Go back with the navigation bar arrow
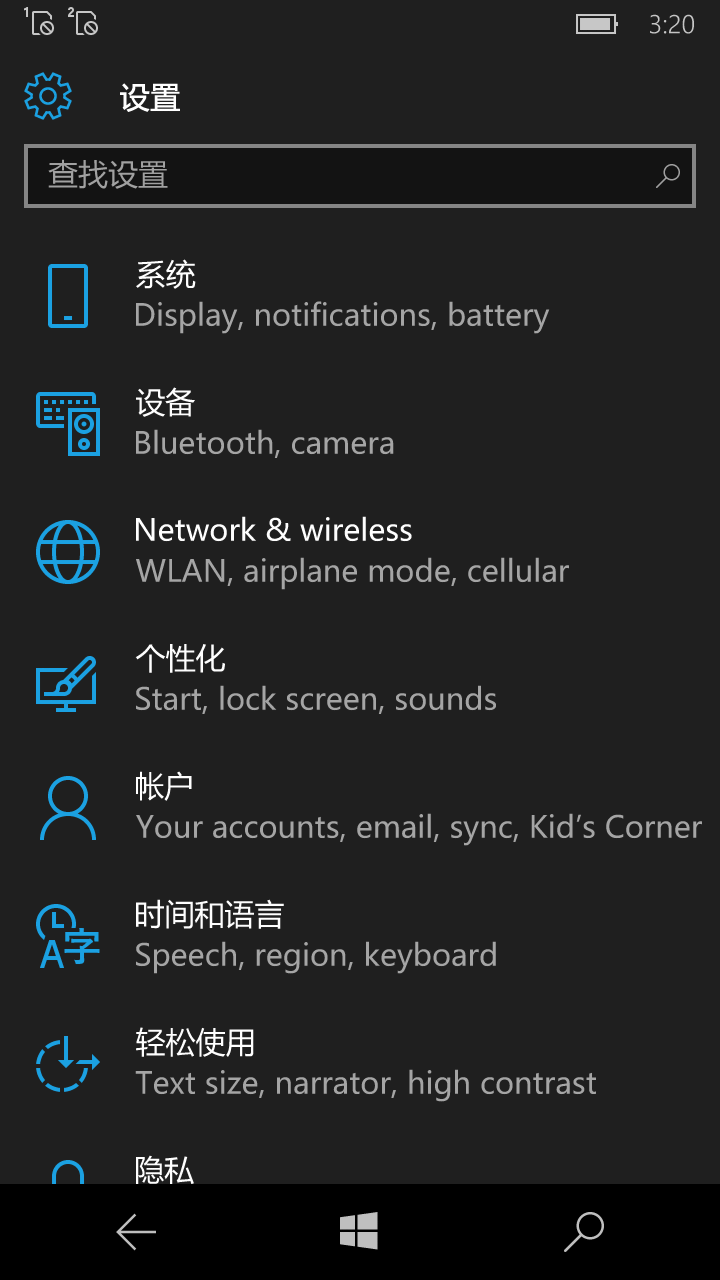This screenshot has height=1280, width=720. coord(136,1232)
